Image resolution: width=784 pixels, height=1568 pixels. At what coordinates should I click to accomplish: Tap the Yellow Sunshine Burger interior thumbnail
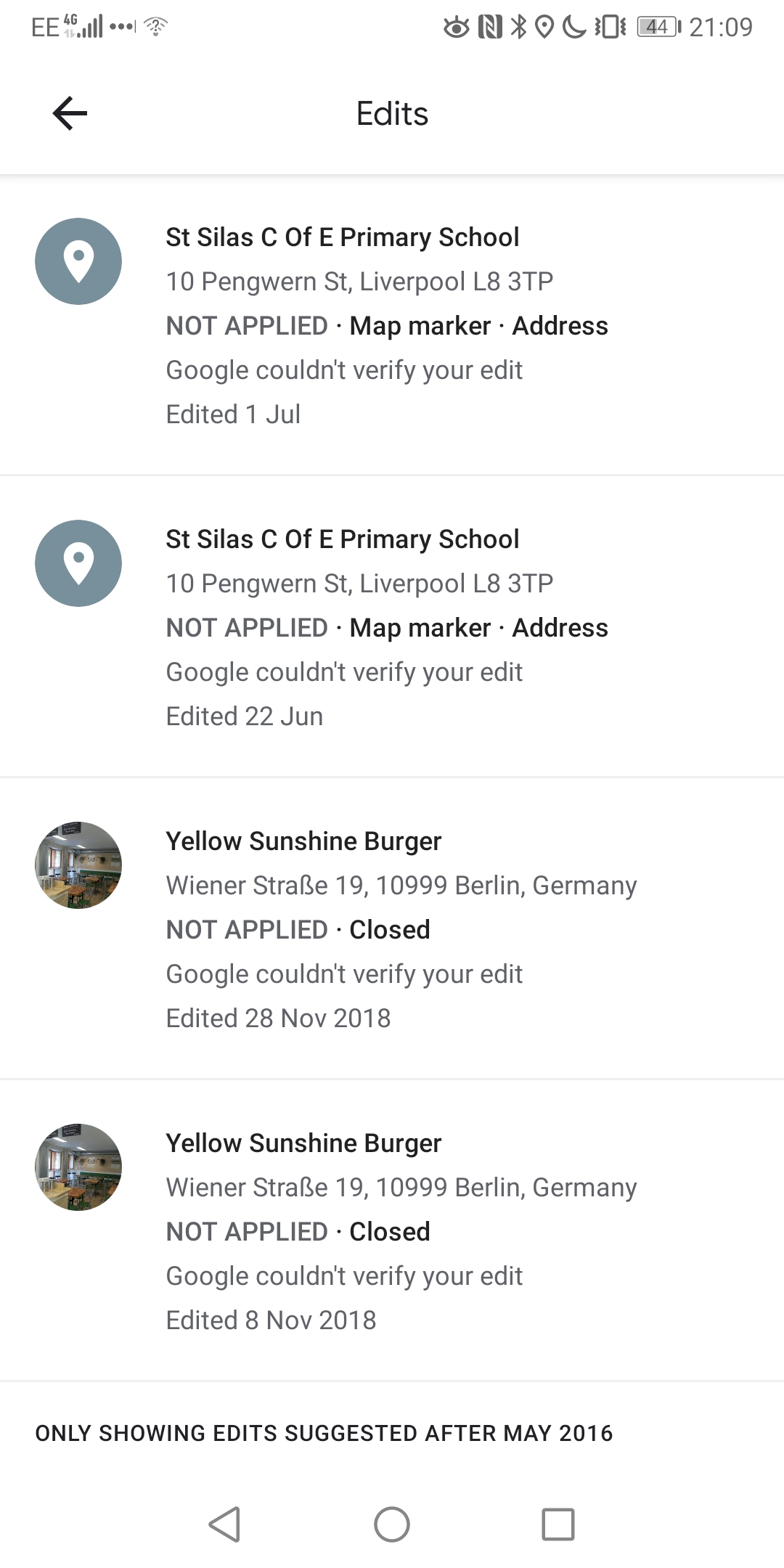[78, 865]
